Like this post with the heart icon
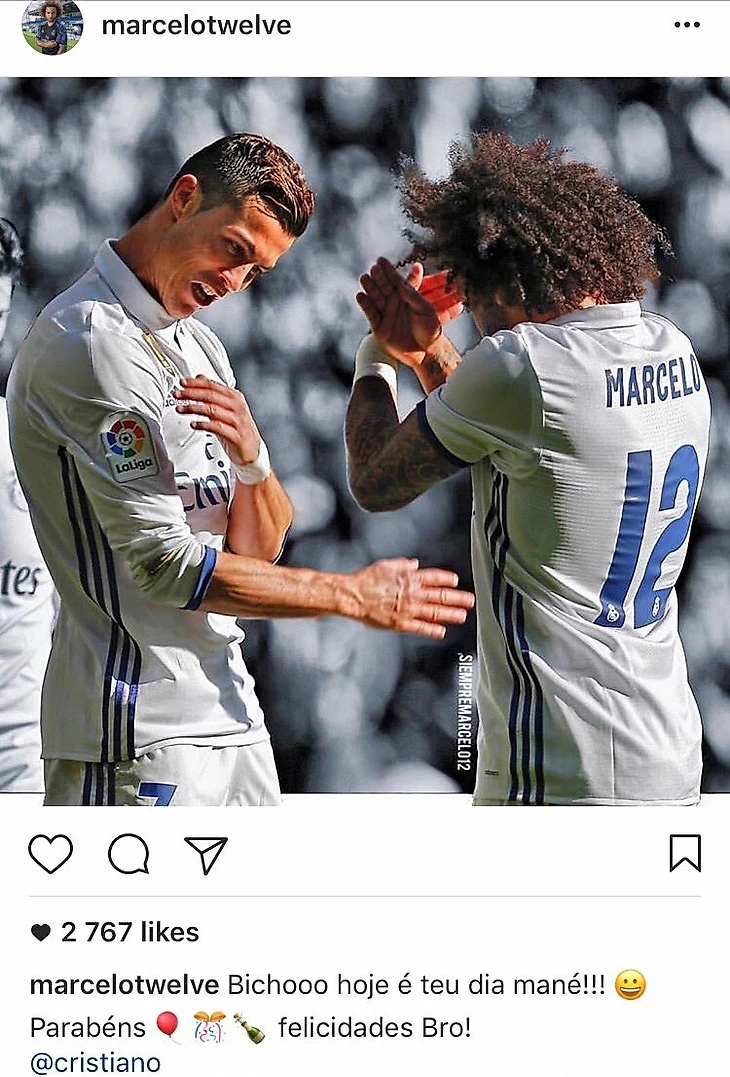This screenshot has height=1077, width=730. (50, 854)
